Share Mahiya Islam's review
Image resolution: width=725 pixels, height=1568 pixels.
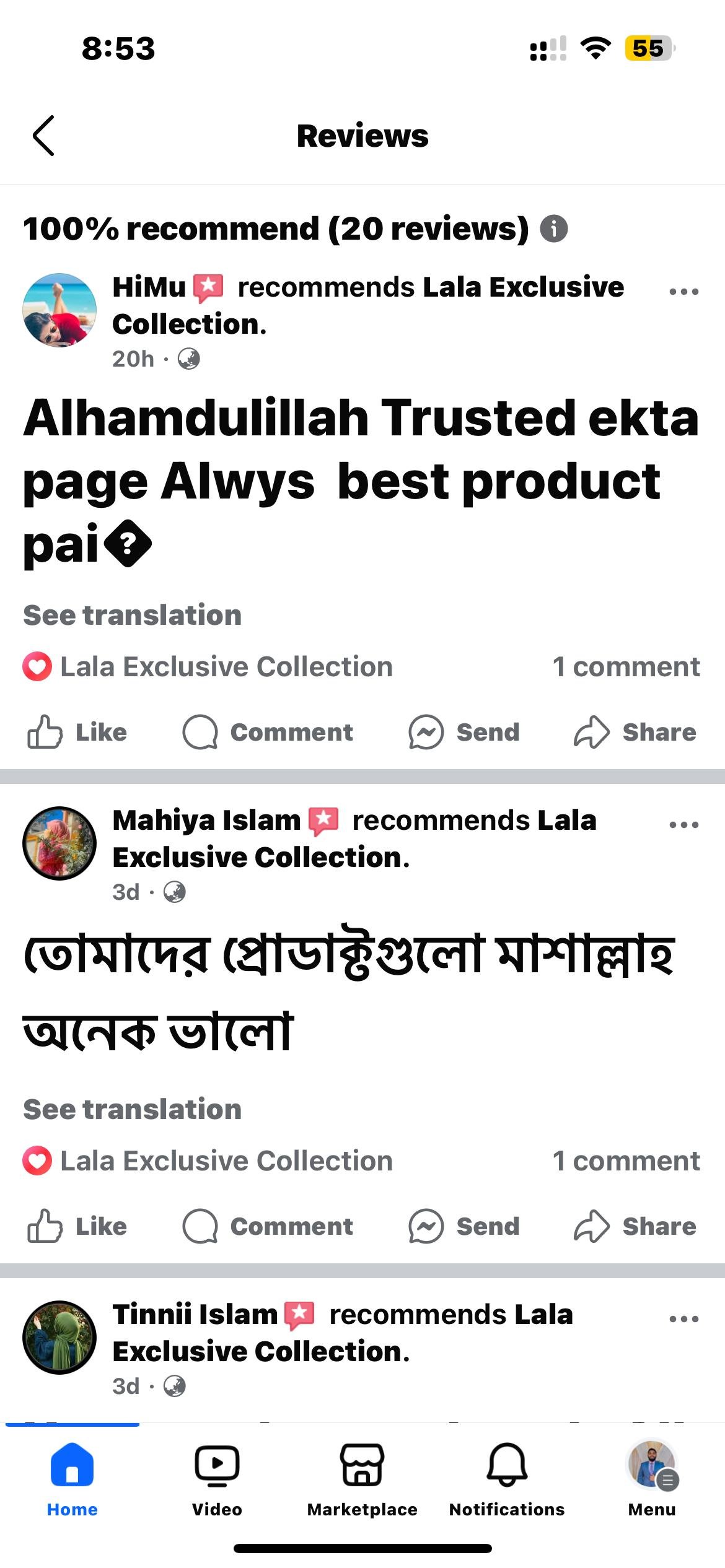tap(635, 1226)
